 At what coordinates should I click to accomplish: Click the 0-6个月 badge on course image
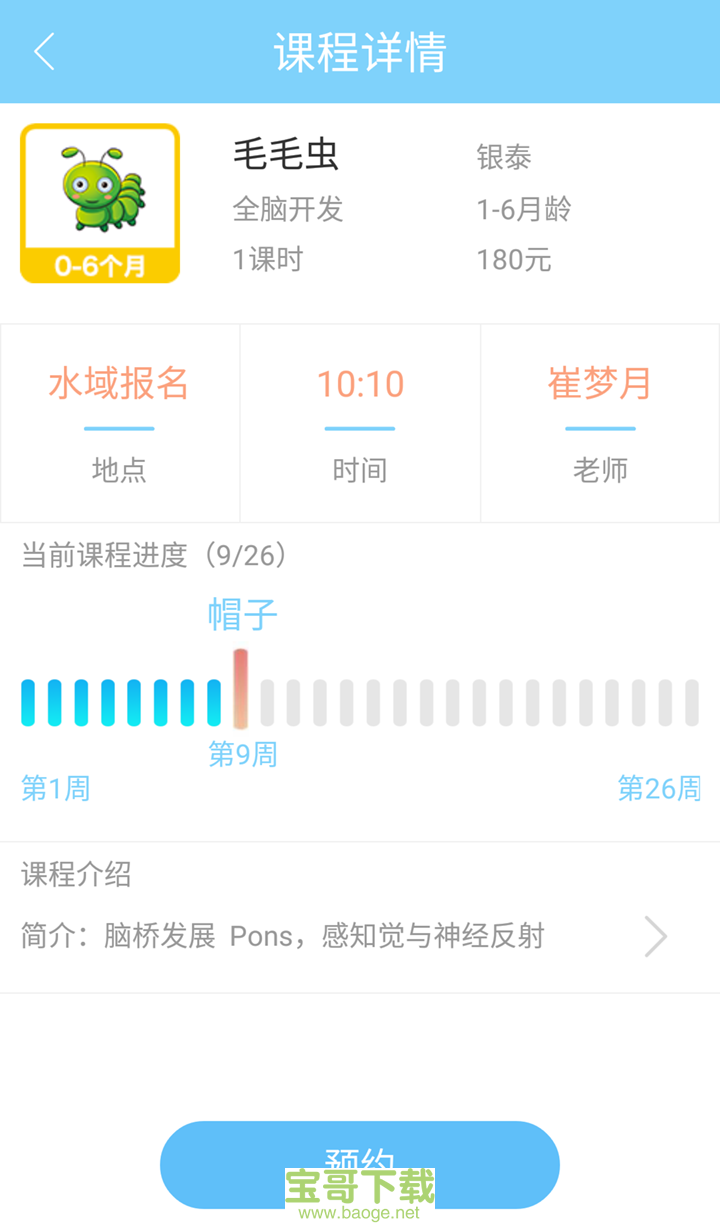point(99,263)
